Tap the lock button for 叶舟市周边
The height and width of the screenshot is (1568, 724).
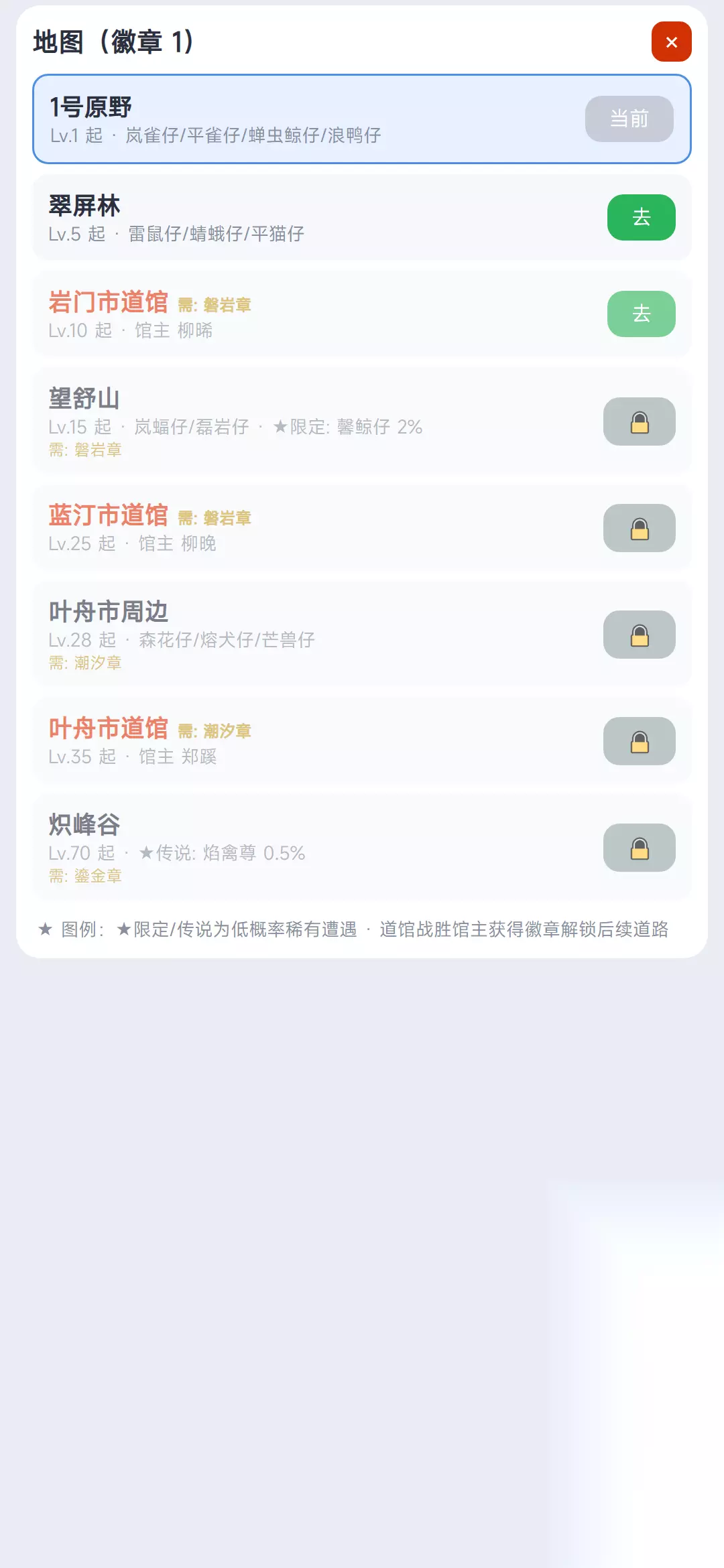click(639, 635)
